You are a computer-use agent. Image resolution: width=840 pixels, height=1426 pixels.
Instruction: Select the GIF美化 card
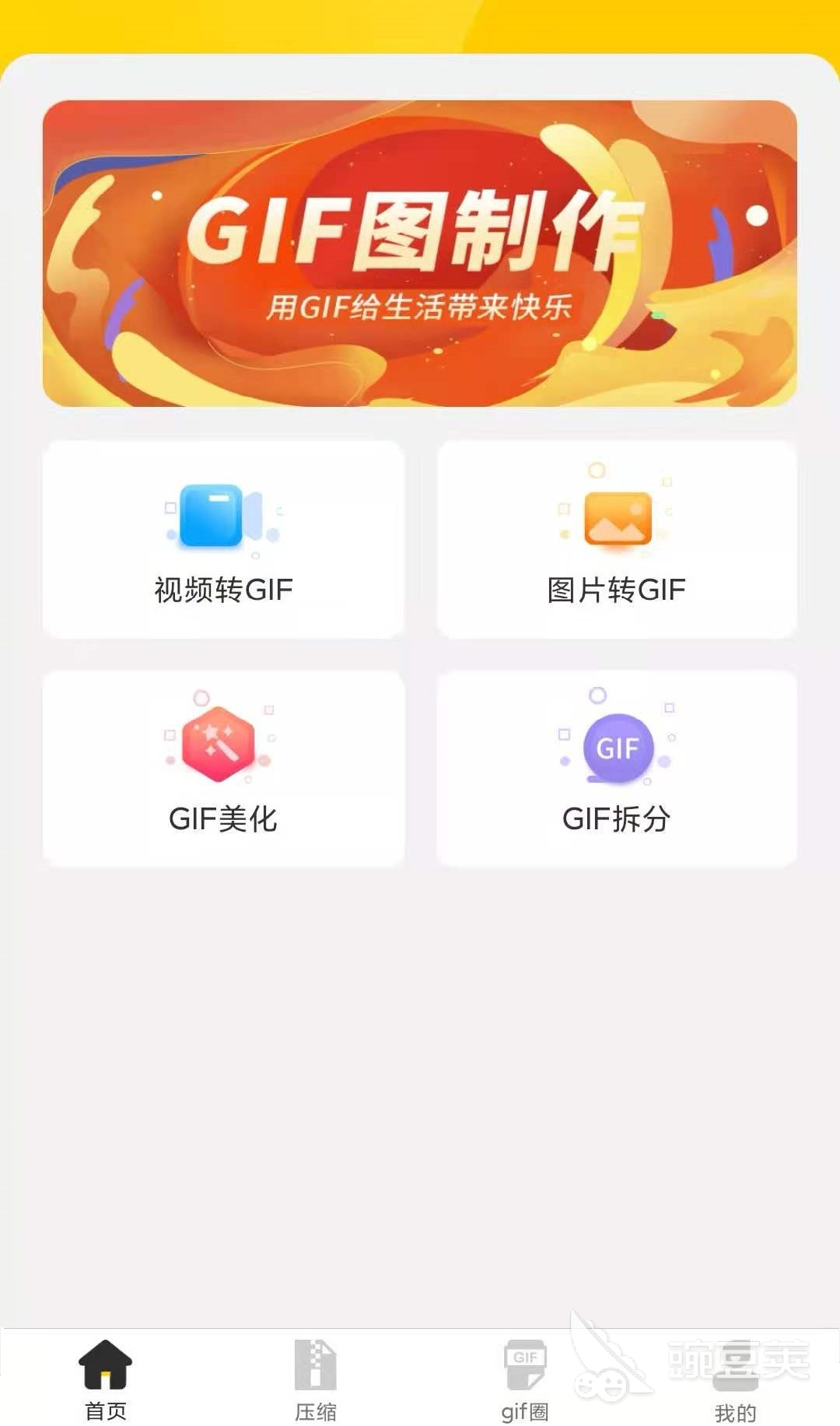(x=223, y=769)
